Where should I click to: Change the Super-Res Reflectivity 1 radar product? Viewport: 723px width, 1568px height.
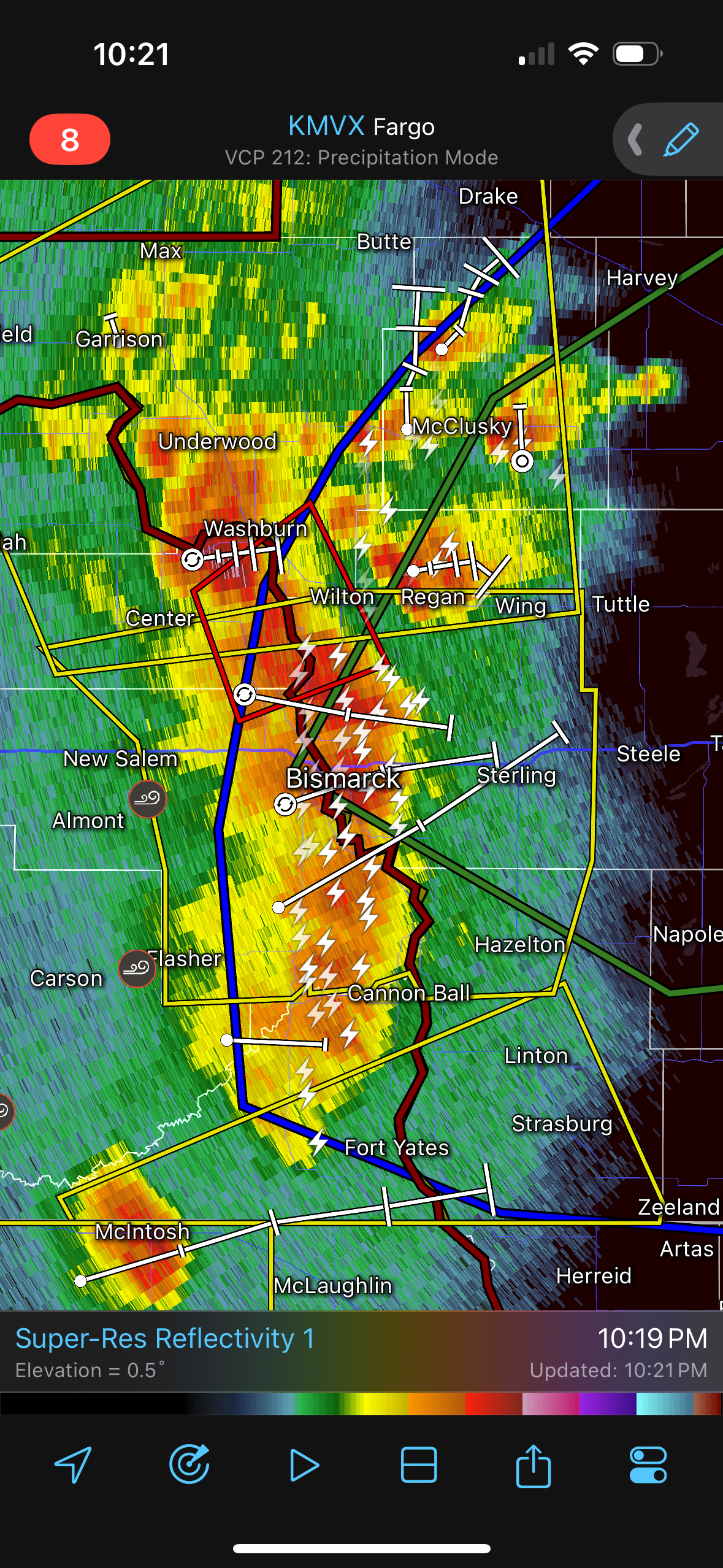pyautogui.click(x=165, y=1339)
